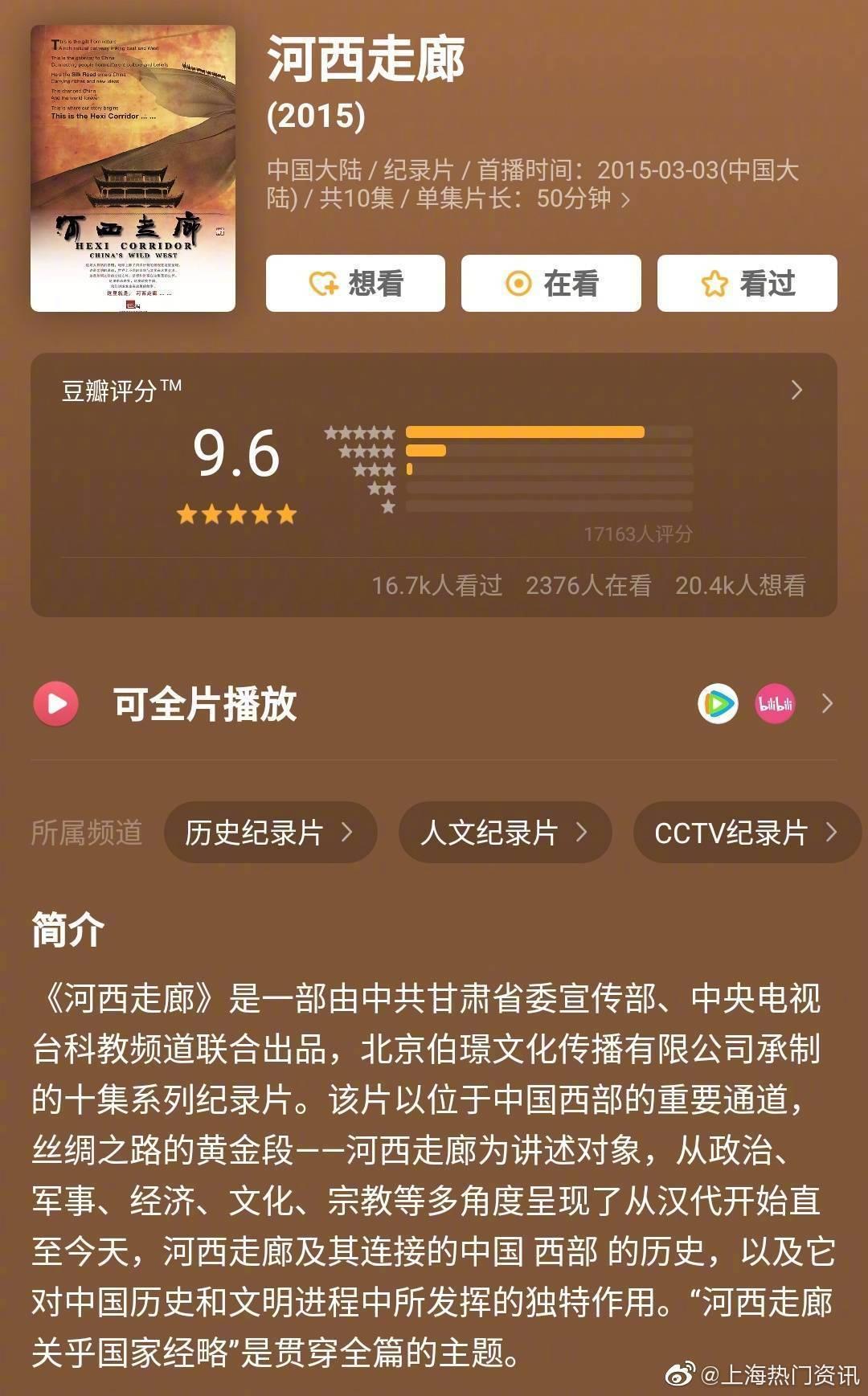Image resolution: width=868 pixels, height=1396 pixels.
Task: Open the 人文纪录片 channel
Action: [505, 833]
